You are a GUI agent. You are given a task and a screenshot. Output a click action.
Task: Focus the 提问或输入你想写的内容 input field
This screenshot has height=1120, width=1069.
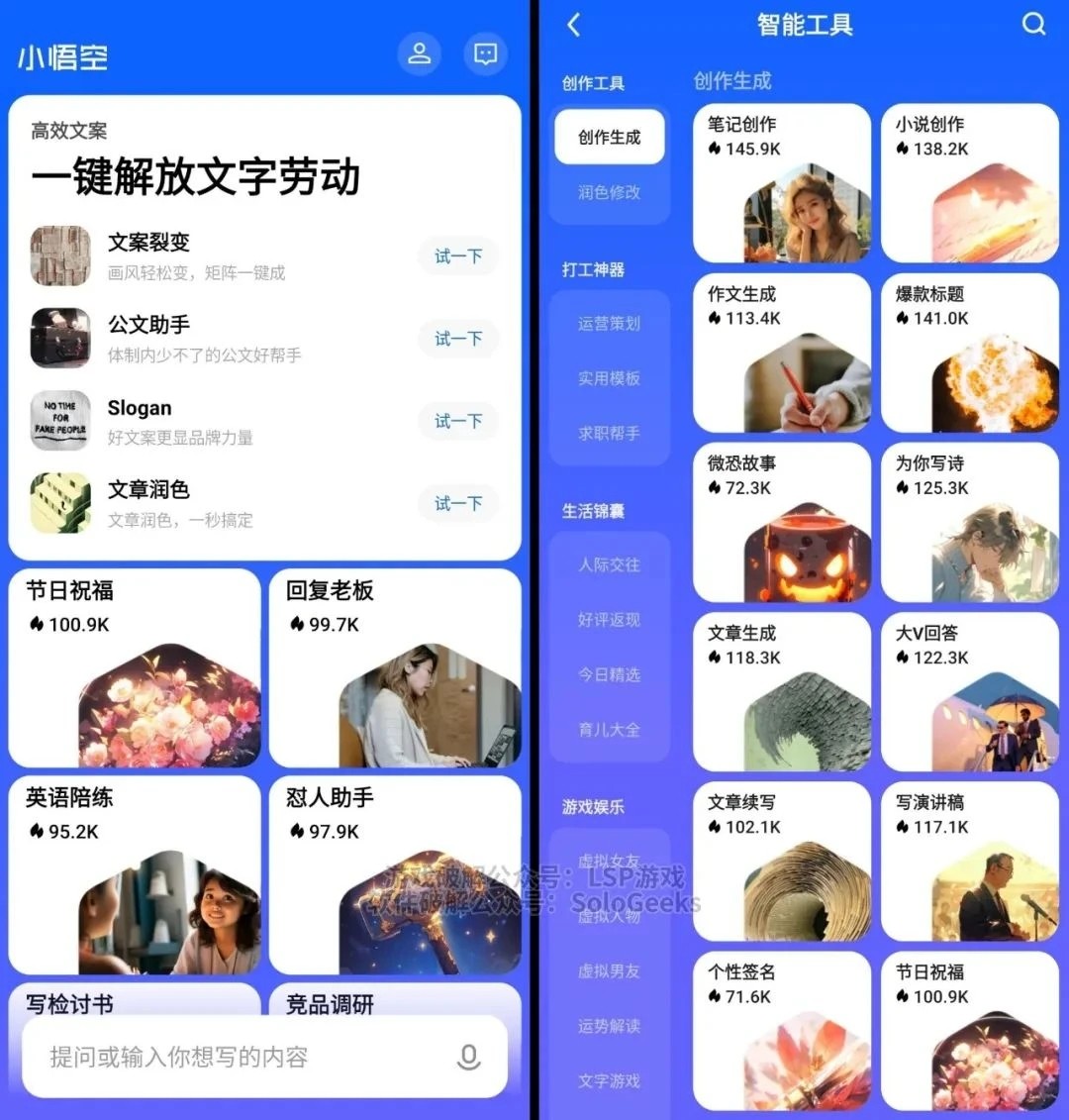pos(238,1057)
